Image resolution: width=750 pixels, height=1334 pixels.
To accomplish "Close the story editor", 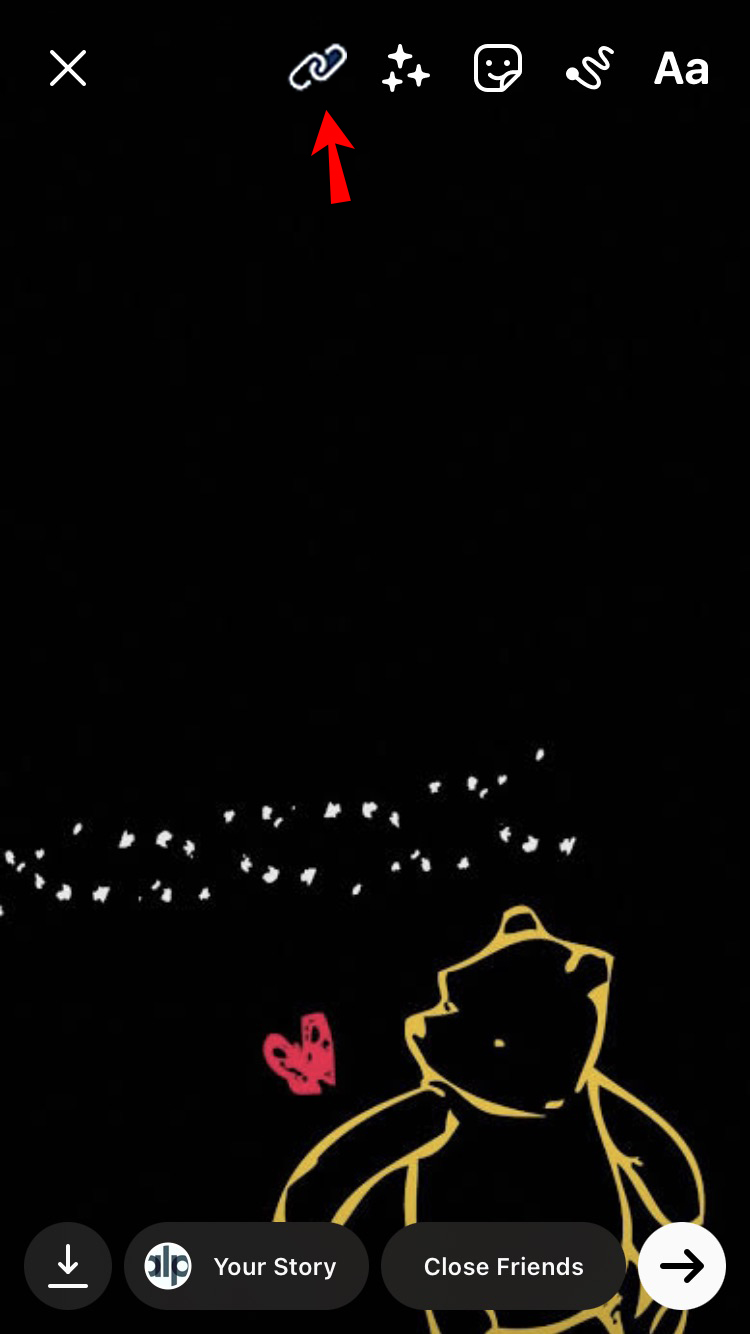I will tap(68, 68).
